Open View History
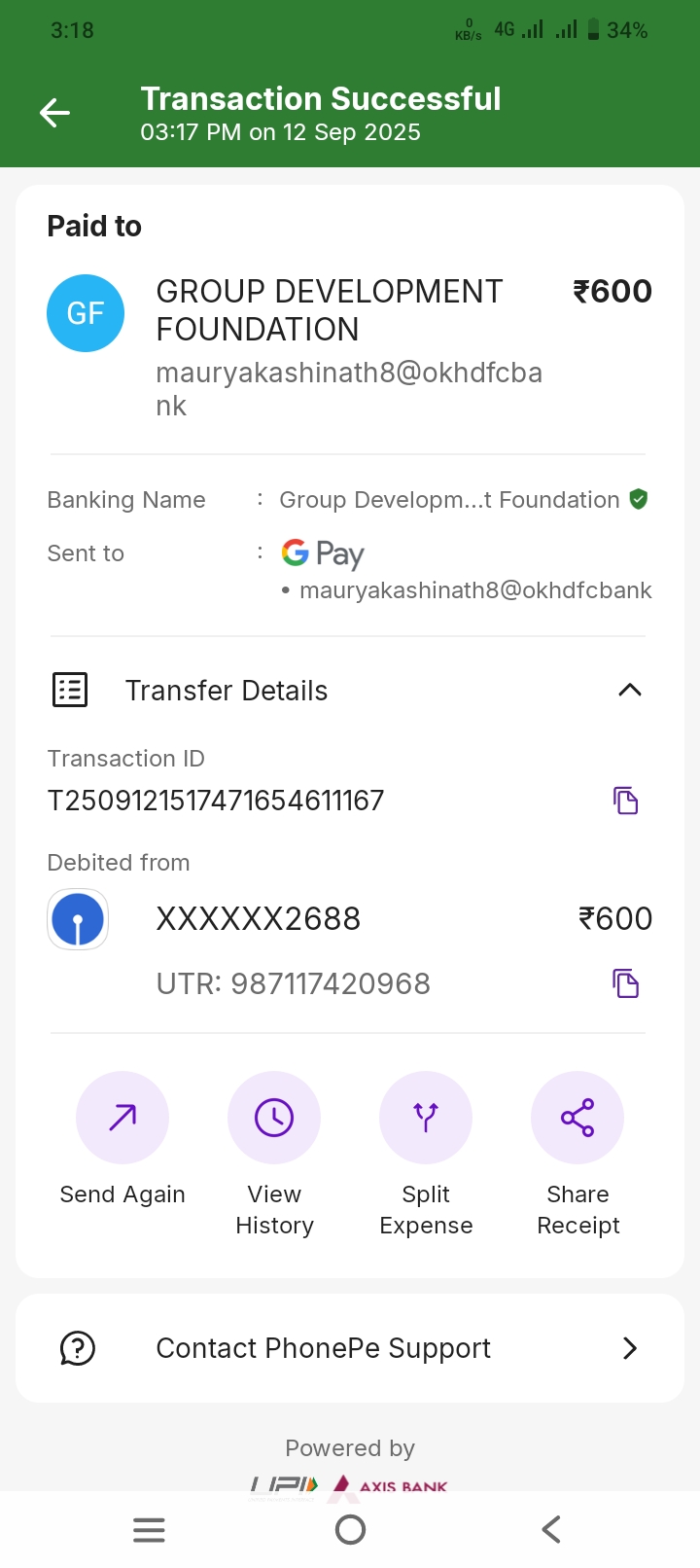Viewport: 700px width, 1568px height. [274, 1119]
